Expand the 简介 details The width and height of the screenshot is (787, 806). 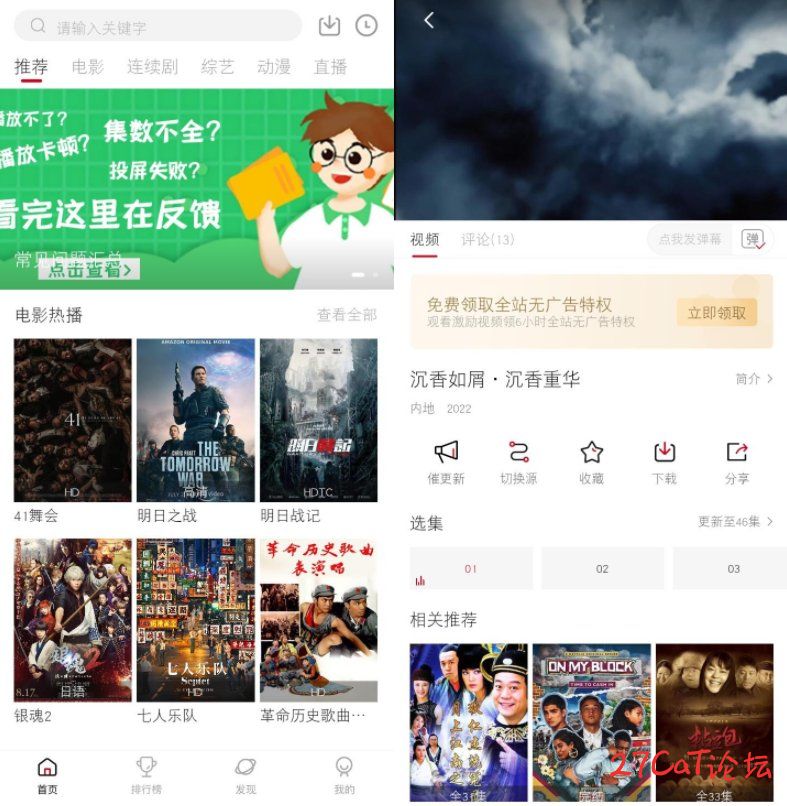coord(754,379)
